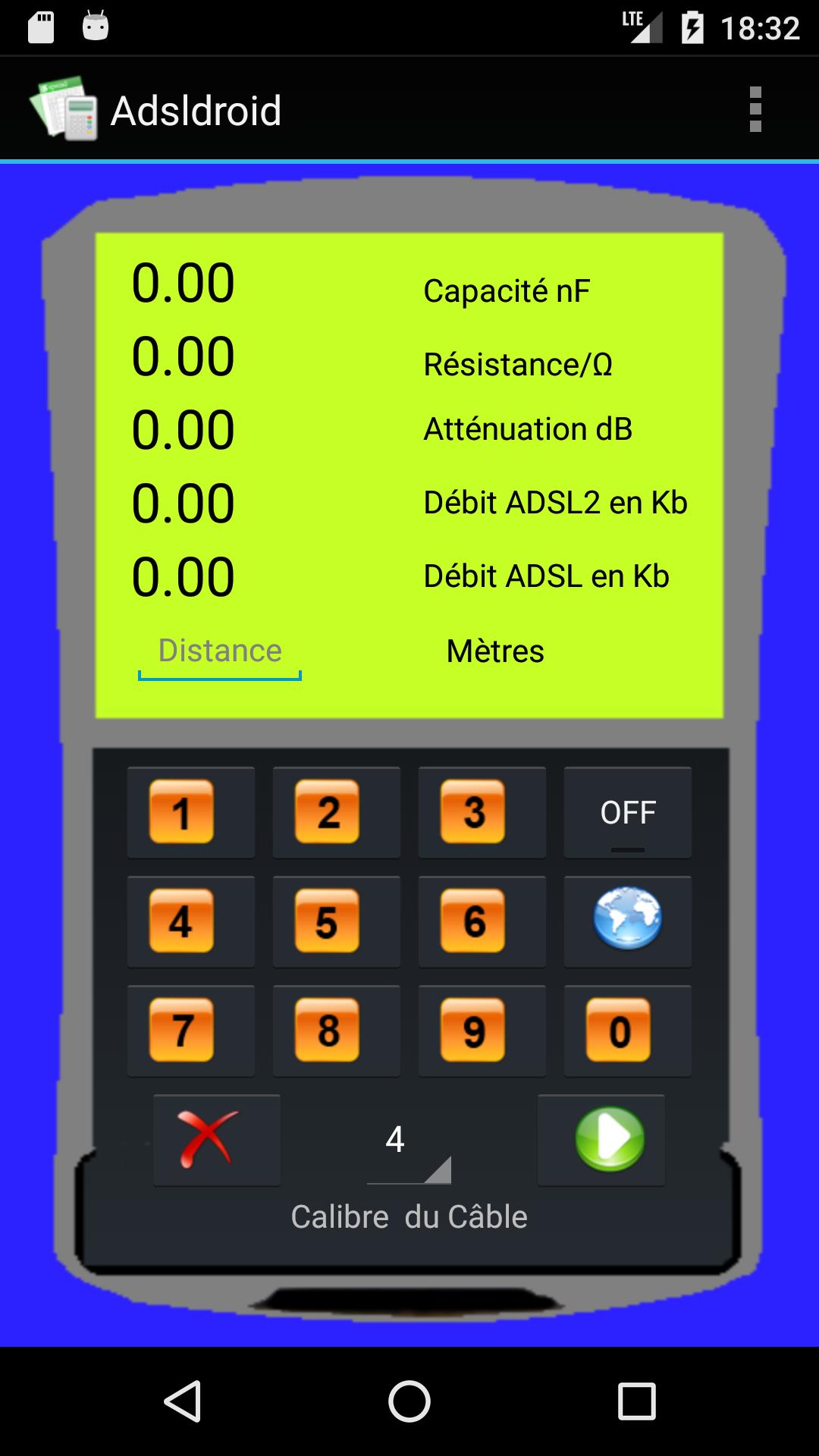Expand the Calibre du Câble dropdown

(x=409, y=1141)
